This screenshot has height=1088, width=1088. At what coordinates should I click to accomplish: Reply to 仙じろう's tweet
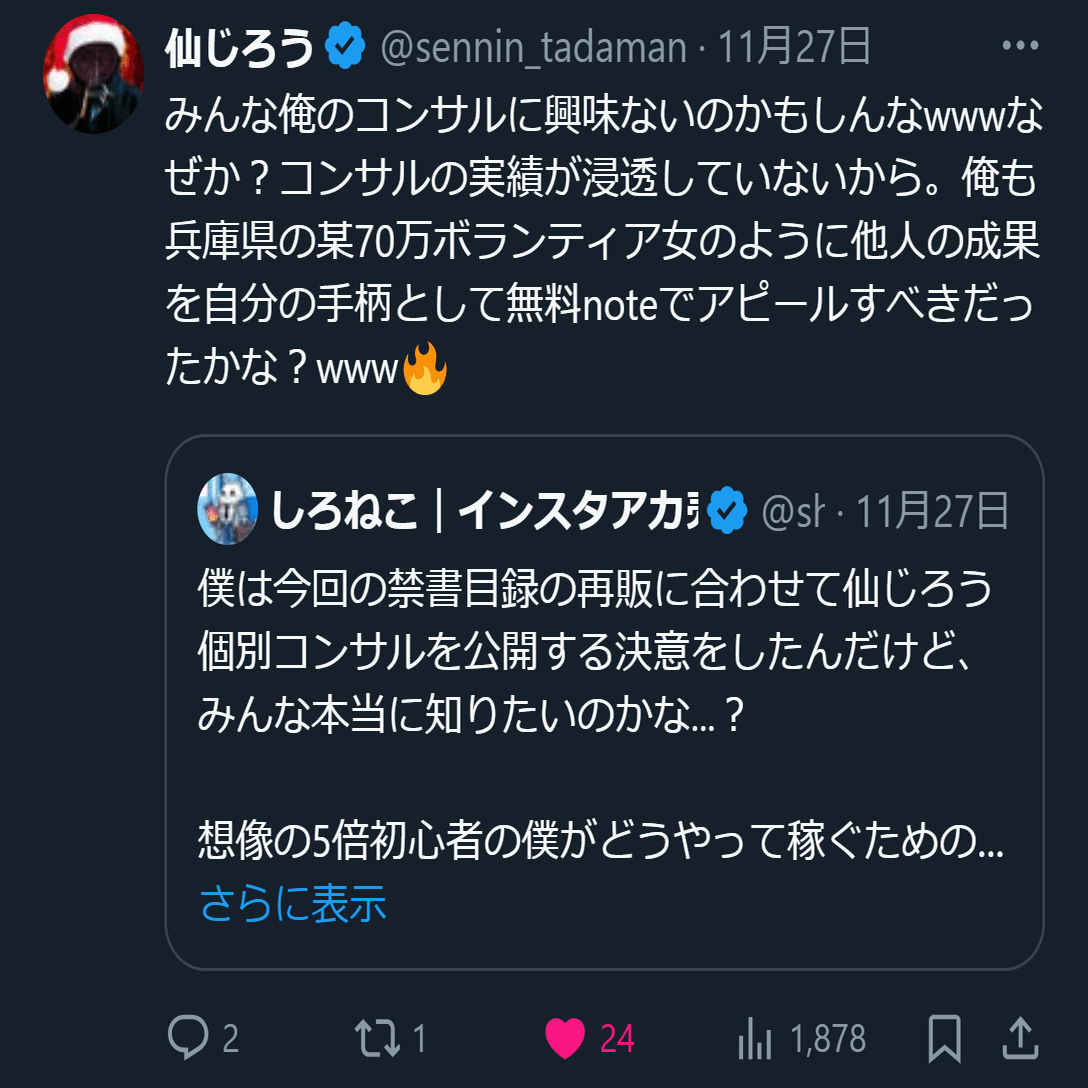pos(187,1038)
